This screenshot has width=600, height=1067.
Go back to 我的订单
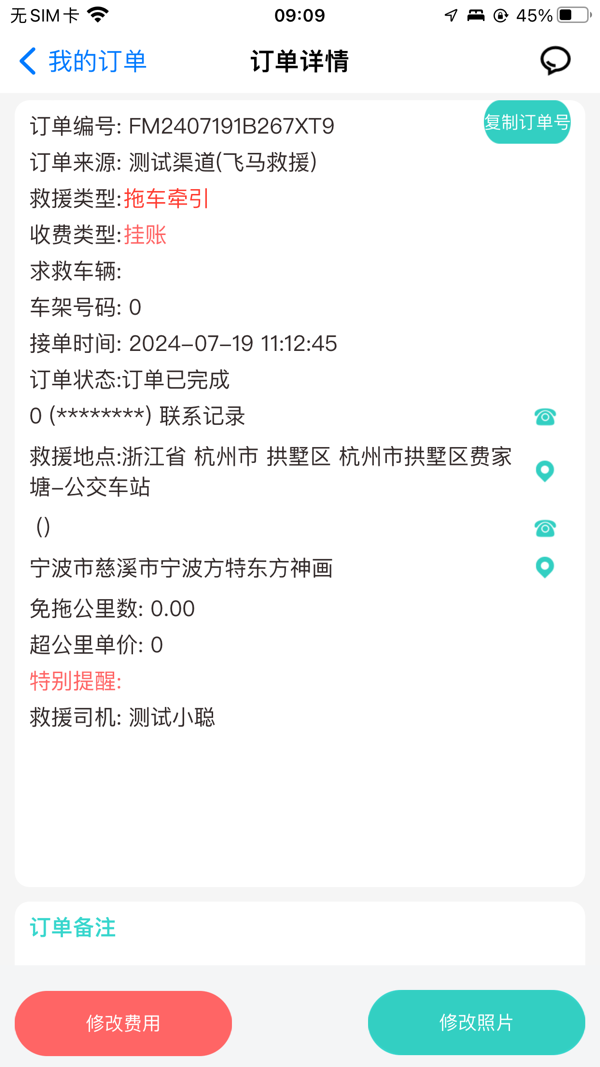coord(82,61)
